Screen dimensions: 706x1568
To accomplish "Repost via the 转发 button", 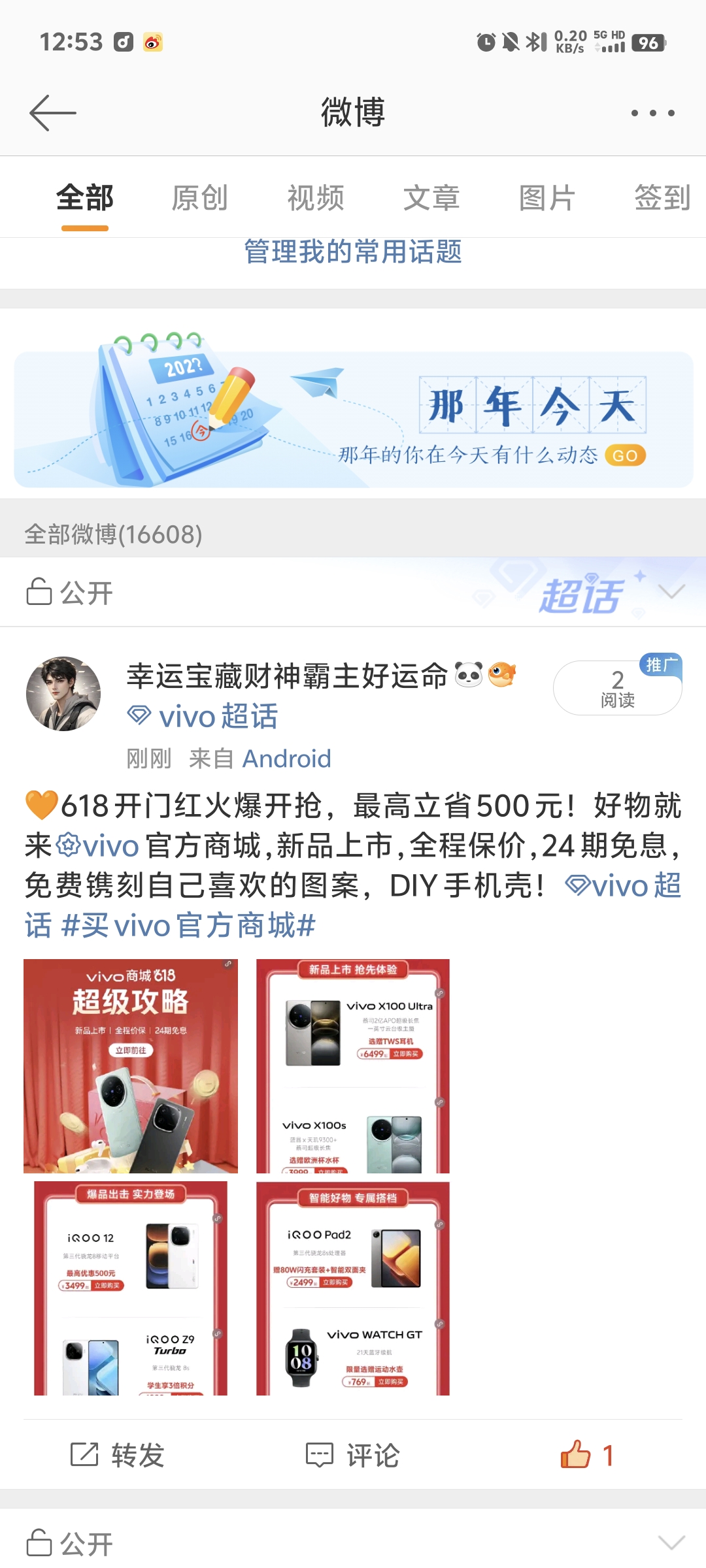I will click(x=118, y=1455).
